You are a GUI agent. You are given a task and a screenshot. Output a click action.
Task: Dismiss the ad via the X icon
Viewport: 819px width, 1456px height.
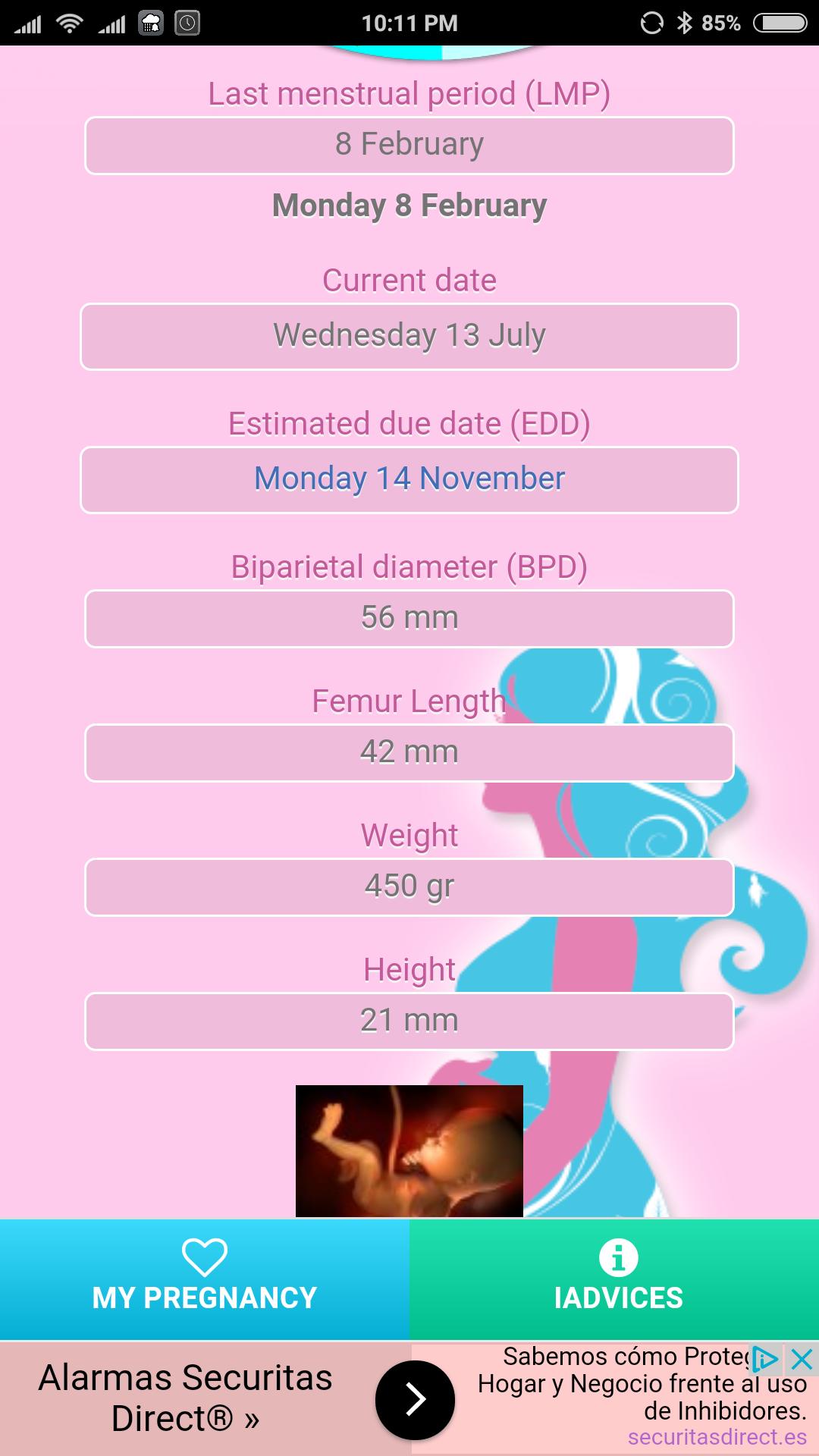pos(801,1358)
